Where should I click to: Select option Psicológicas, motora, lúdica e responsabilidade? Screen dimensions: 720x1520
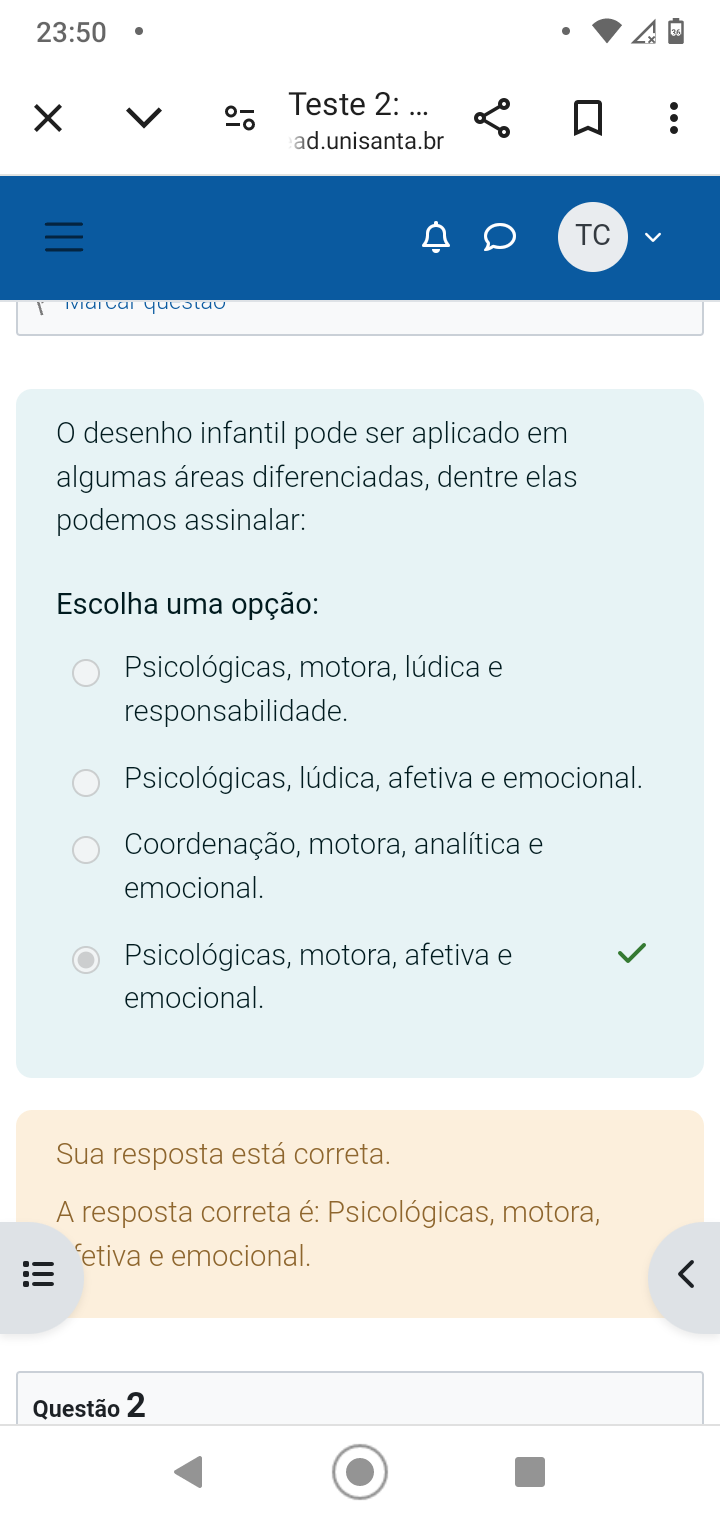pyautogui.click(x=86, y=673)
